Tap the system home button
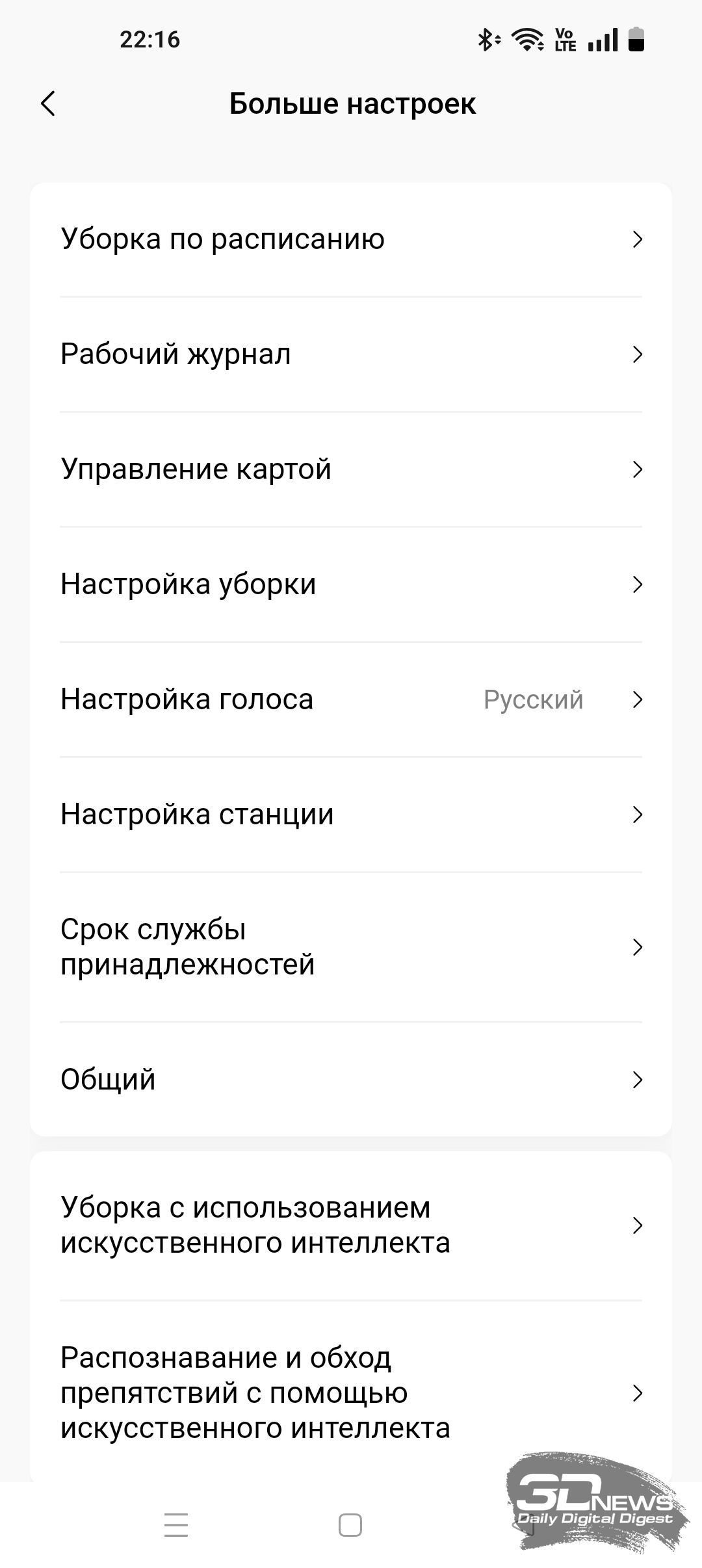 (x=350, y=1525)
